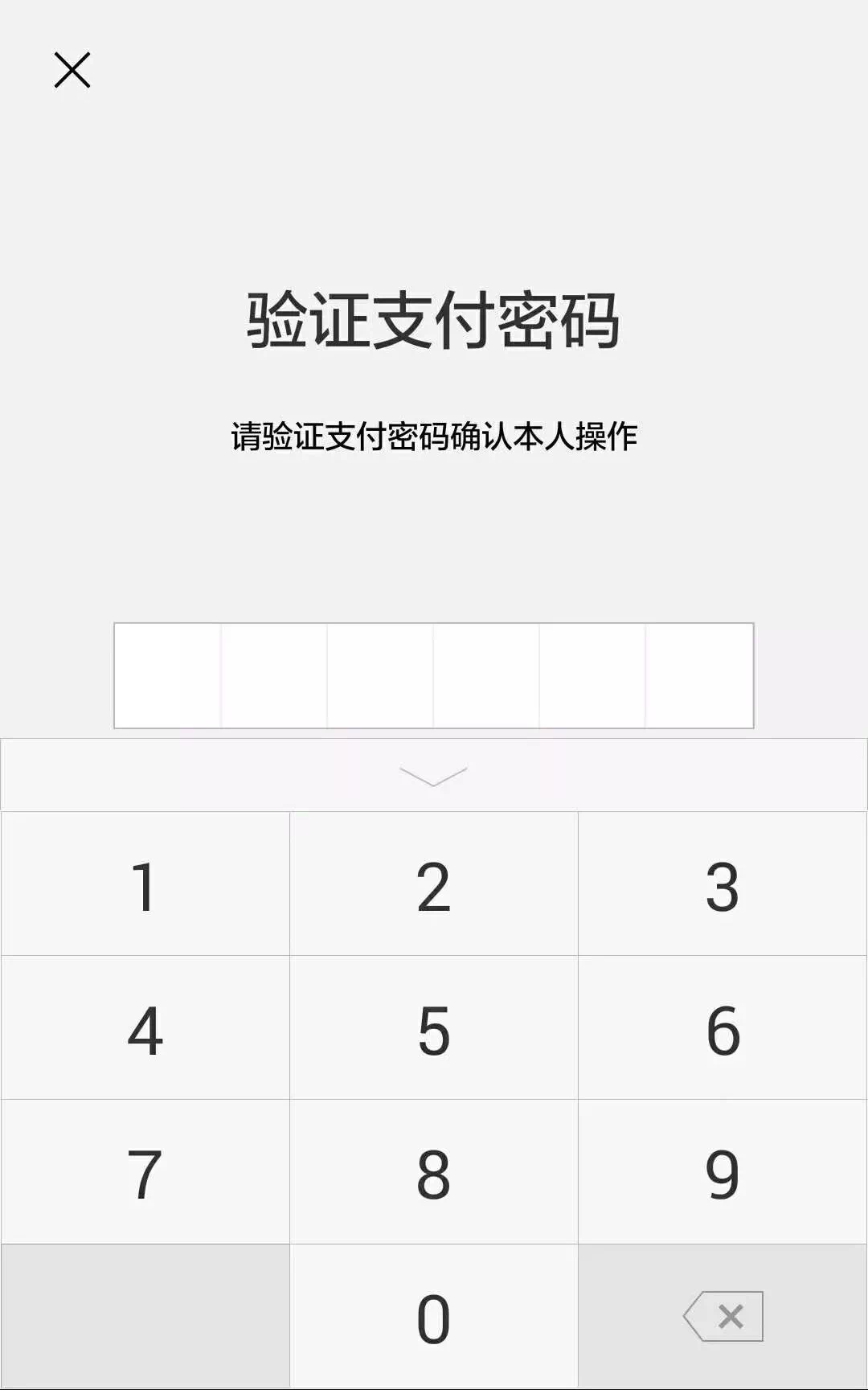Image resolution: width=868 pixels, height=1390 pixels.
Task: Enter digit 3 on the keypad
Action: (x=723, y=884)
